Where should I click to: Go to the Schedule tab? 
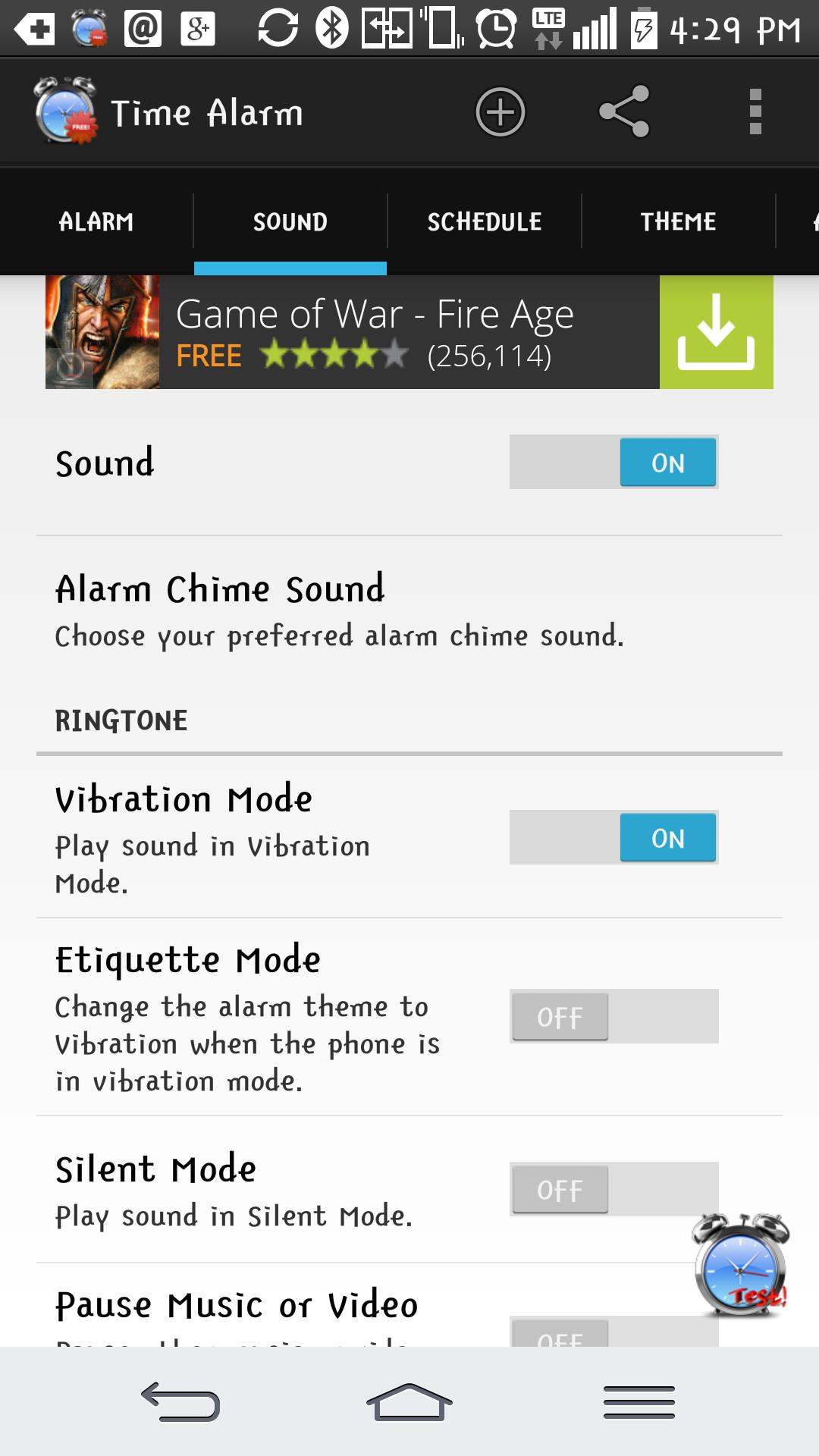point(485,221)
